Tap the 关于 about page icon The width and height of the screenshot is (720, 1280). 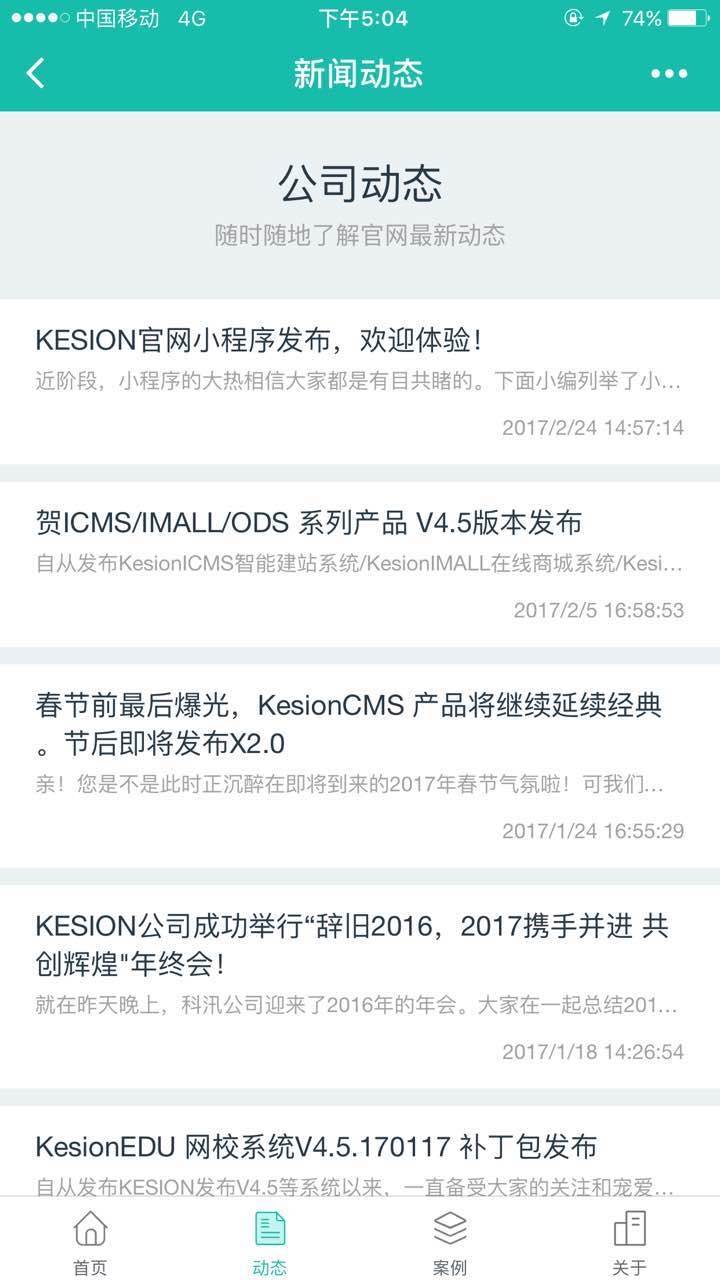(x=631, y=1230)
